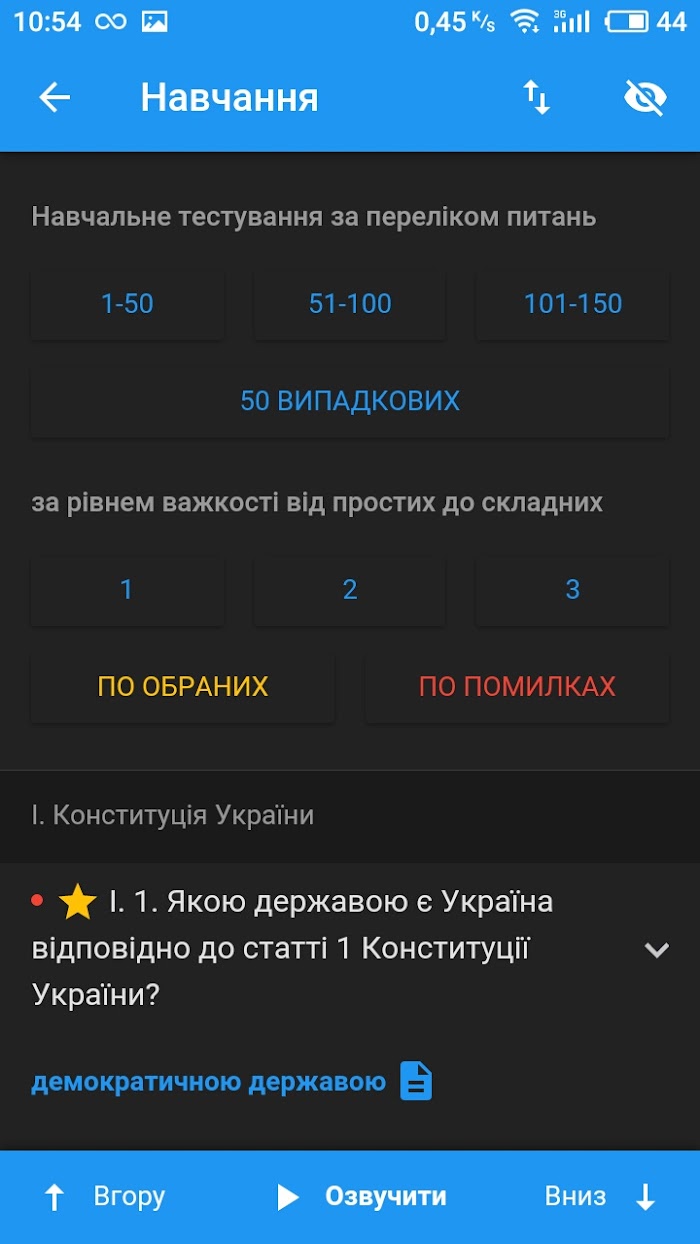Image resolution: width=700 pixels, height=1244 pixels.
Task: Start test for questions 51-100
Action: pos(350,304)
